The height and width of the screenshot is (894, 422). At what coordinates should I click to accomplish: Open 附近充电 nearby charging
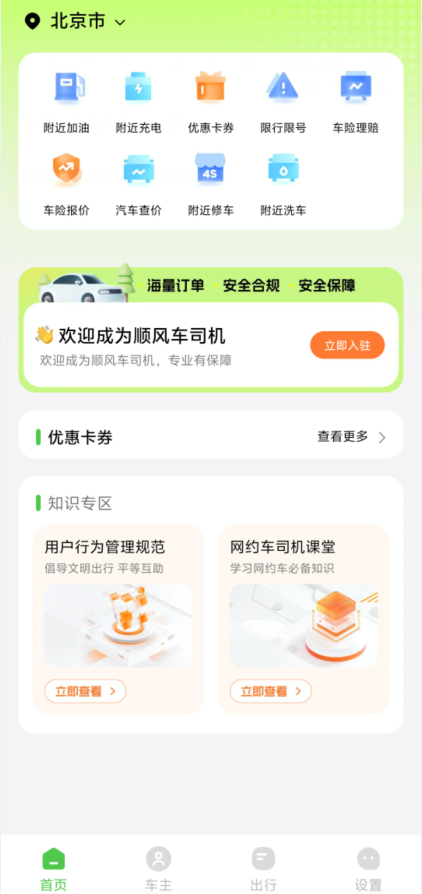139,103
